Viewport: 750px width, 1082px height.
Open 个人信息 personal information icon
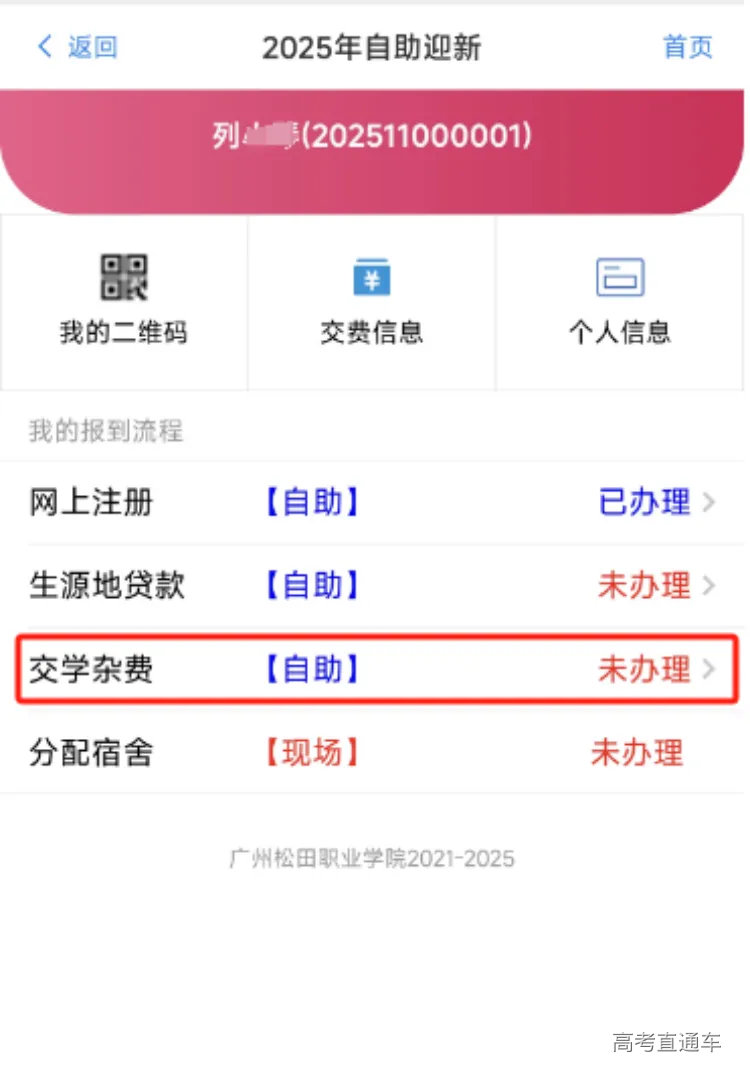click(x=619, y=302)
